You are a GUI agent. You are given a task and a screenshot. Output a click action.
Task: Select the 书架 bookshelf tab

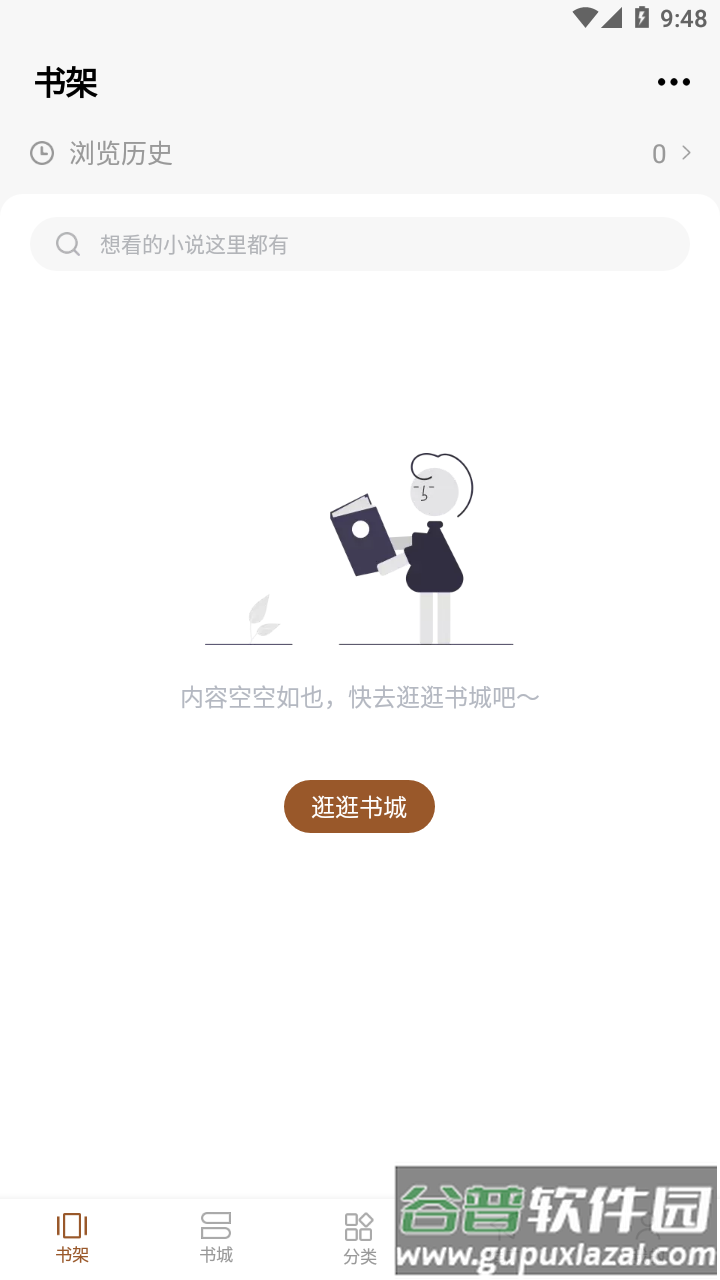click(72, 1237)
